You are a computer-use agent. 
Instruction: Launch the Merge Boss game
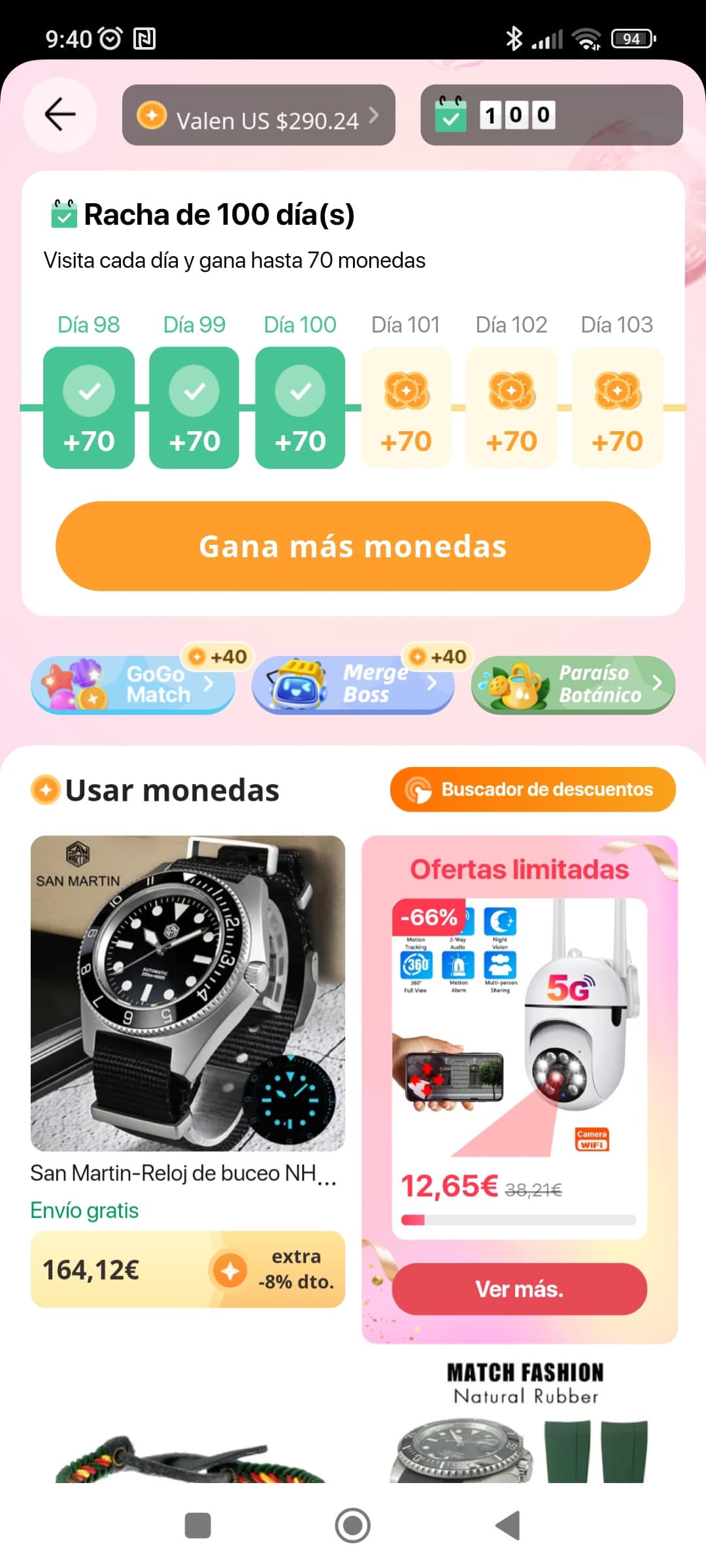coord(353,684)
